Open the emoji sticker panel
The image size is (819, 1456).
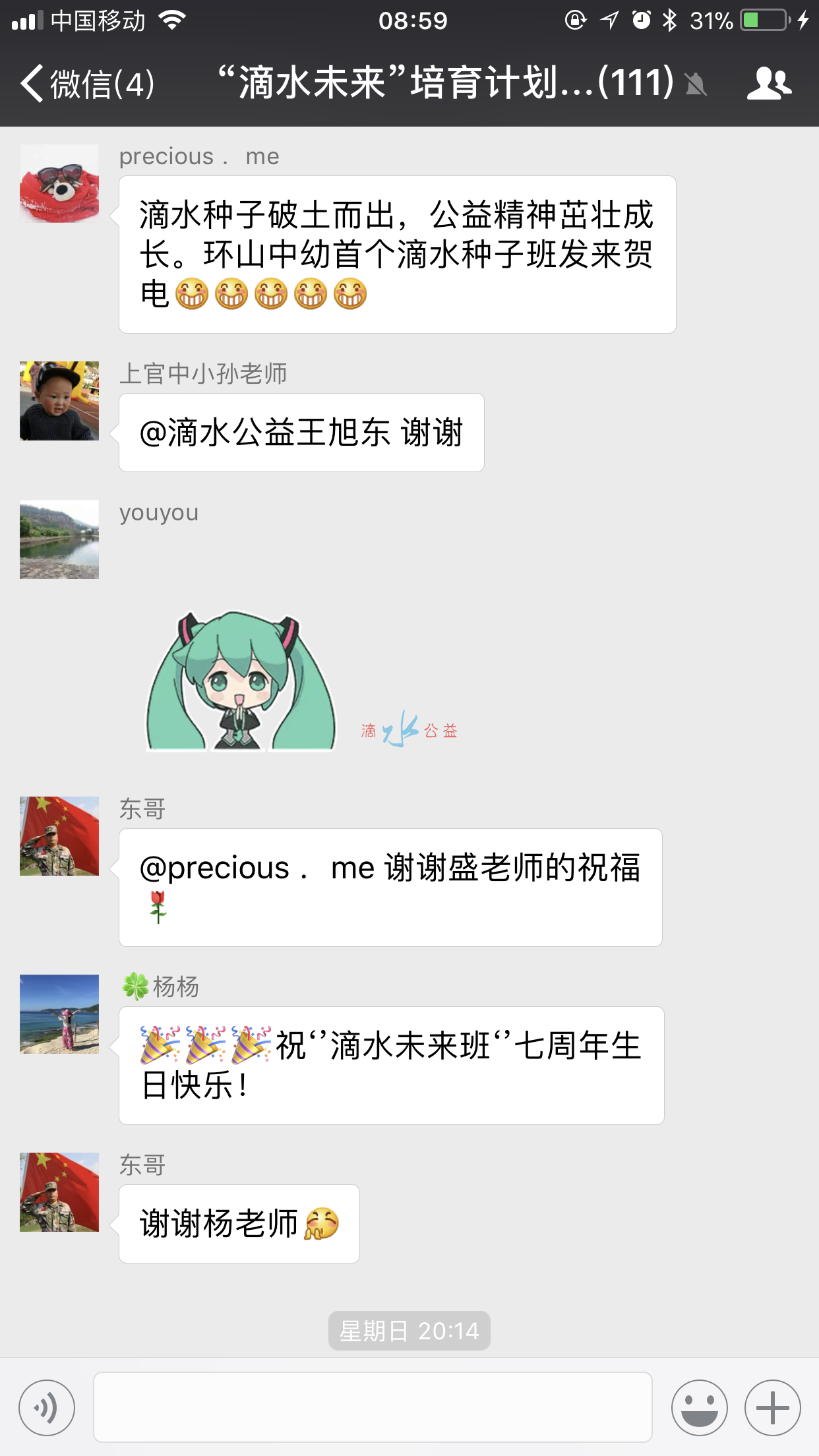[699, 1407]
